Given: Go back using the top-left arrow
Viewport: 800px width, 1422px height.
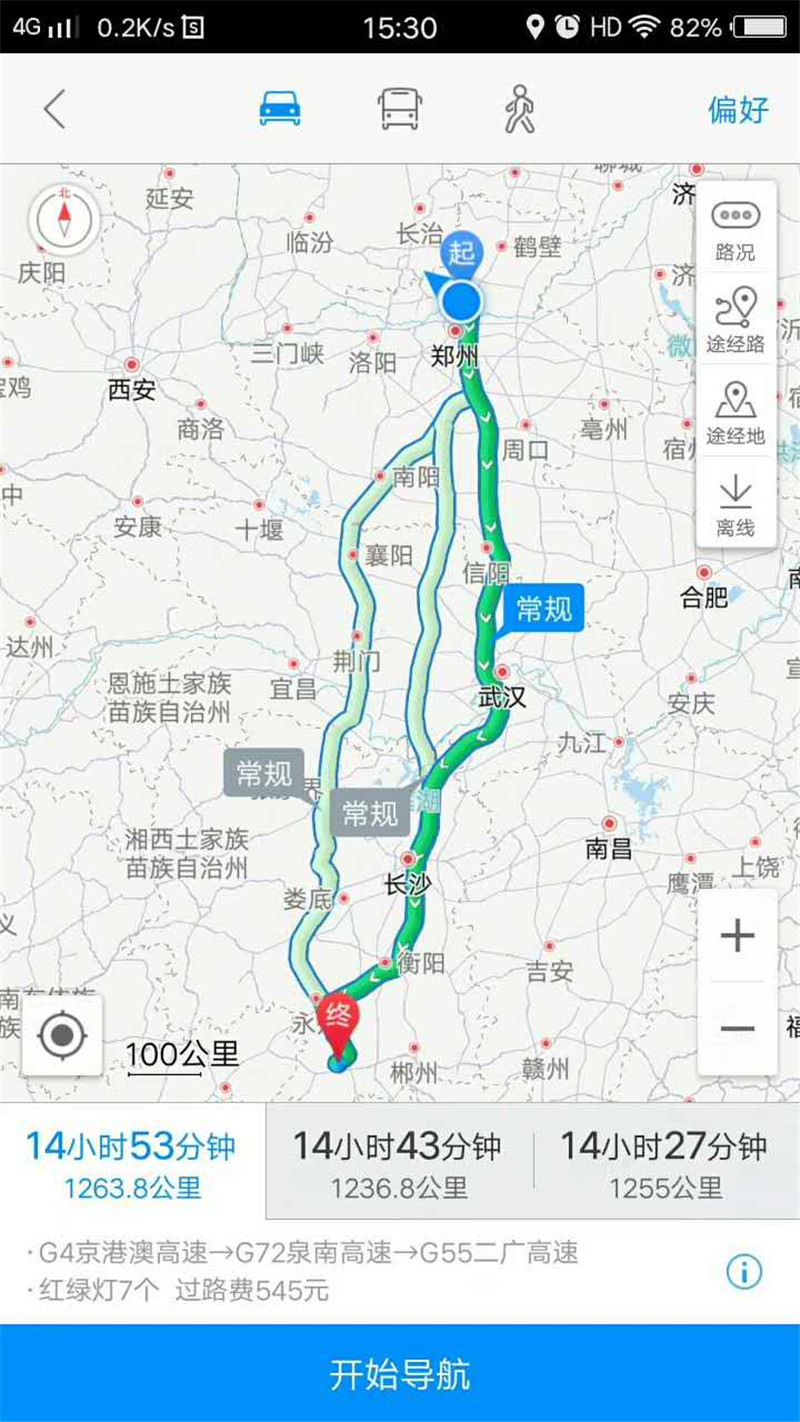Looking at the screenshot, I should coord(55,108).
